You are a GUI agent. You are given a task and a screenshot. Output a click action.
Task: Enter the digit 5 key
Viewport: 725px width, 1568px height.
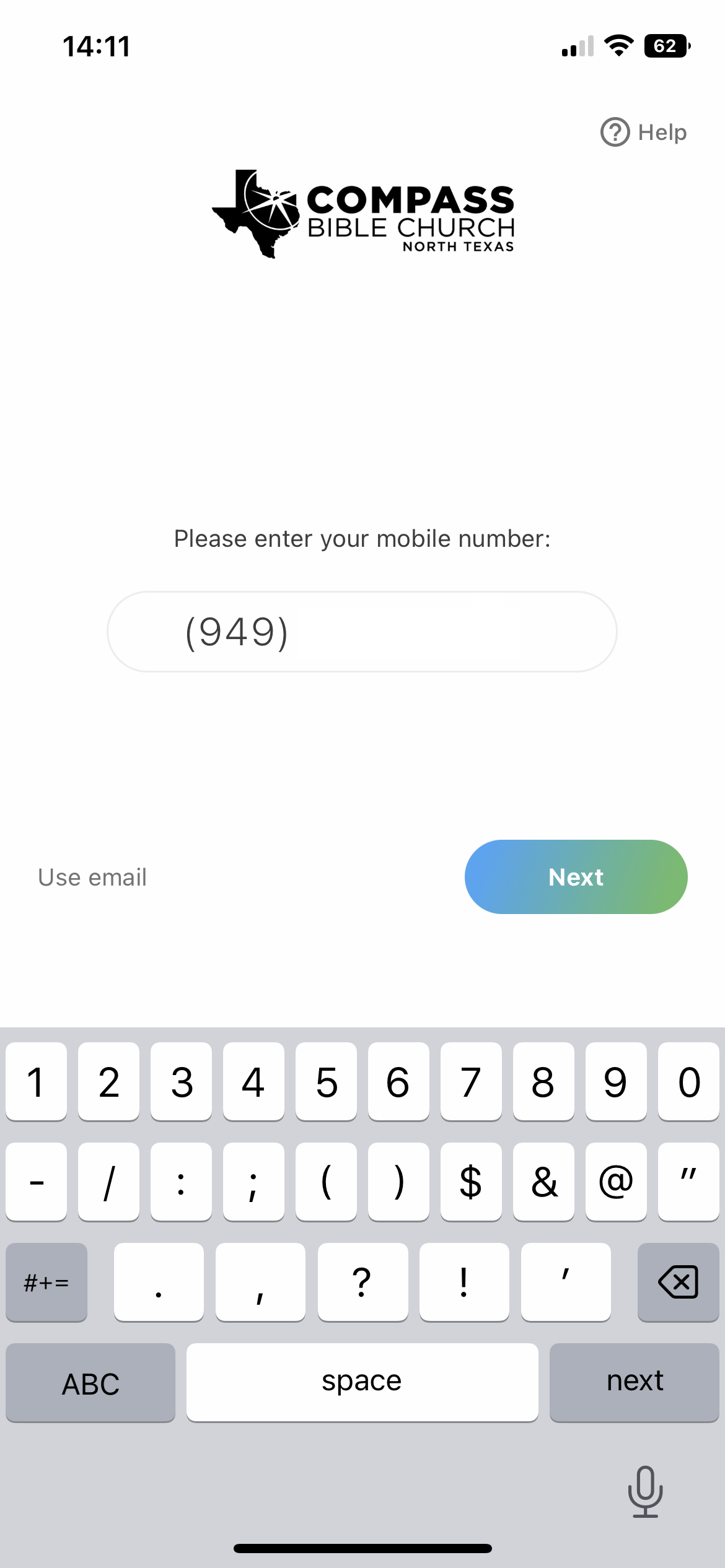(326, 1081)
